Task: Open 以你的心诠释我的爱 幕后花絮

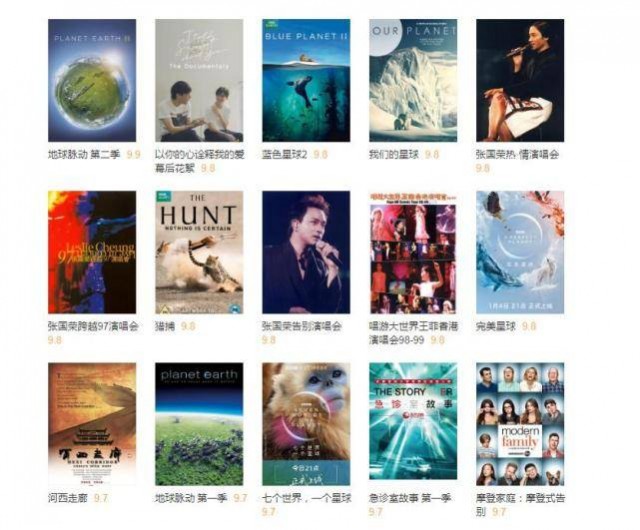Action: tap(198, 80)
